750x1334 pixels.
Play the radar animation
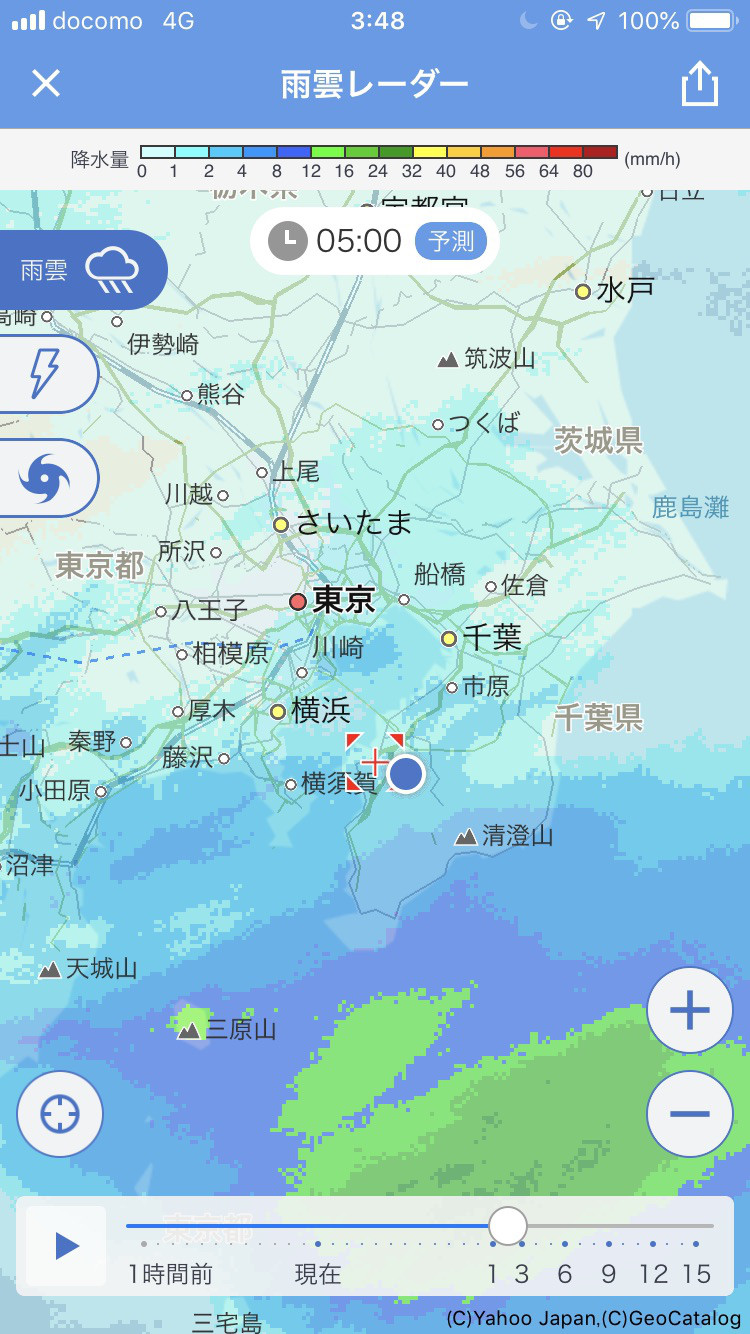pyautogui.click(x=66, y=1245)
